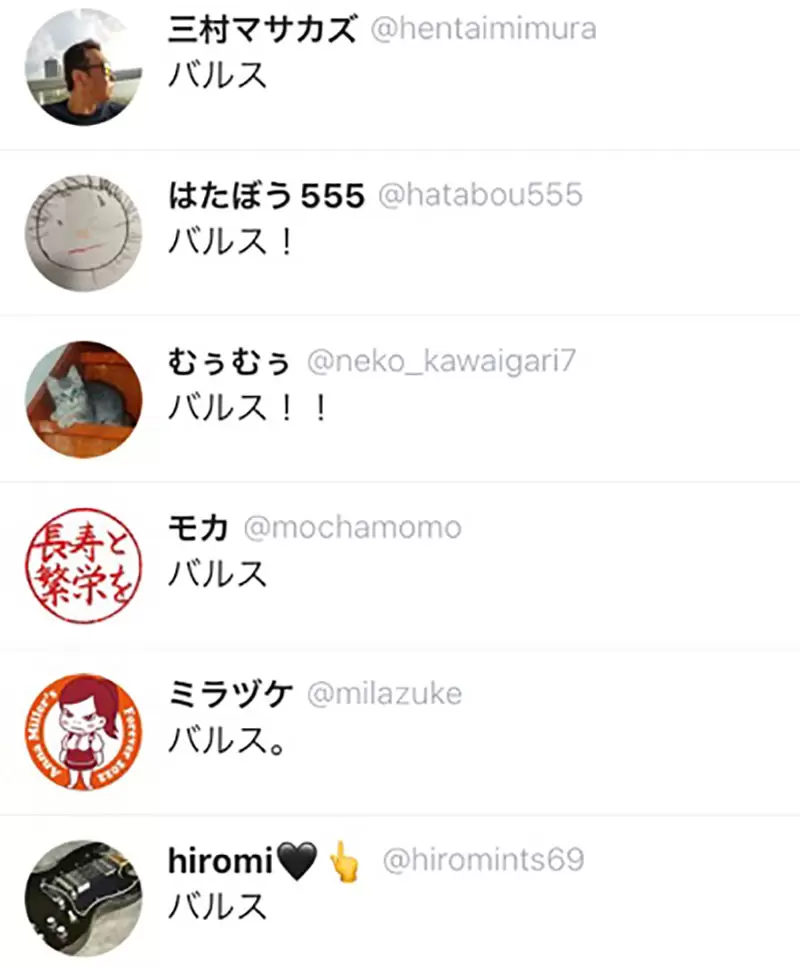
Task: Open 三村マサカズ's profile picture
Action: 83,67
